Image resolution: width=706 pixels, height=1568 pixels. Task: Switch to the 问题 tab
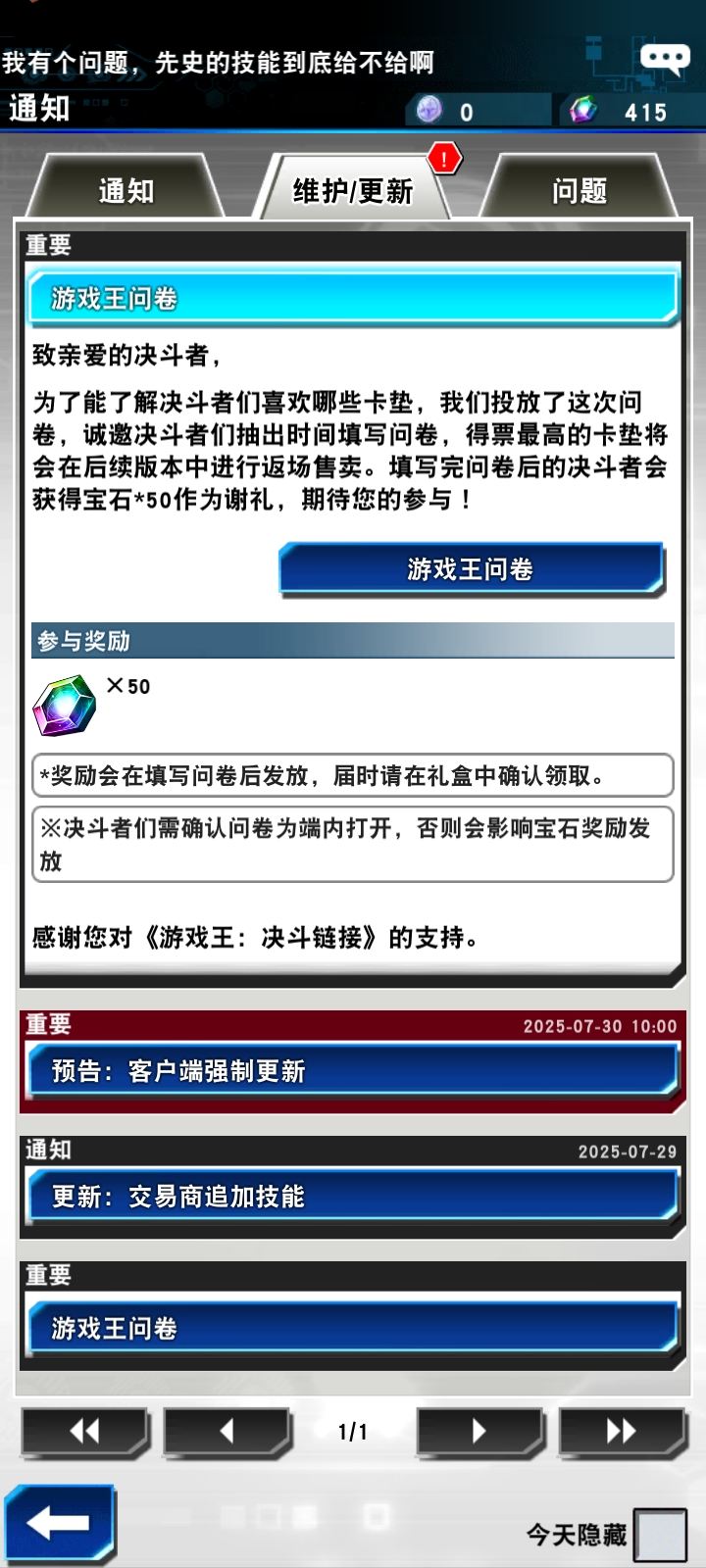pyautogui.click(x=580, y=190)
